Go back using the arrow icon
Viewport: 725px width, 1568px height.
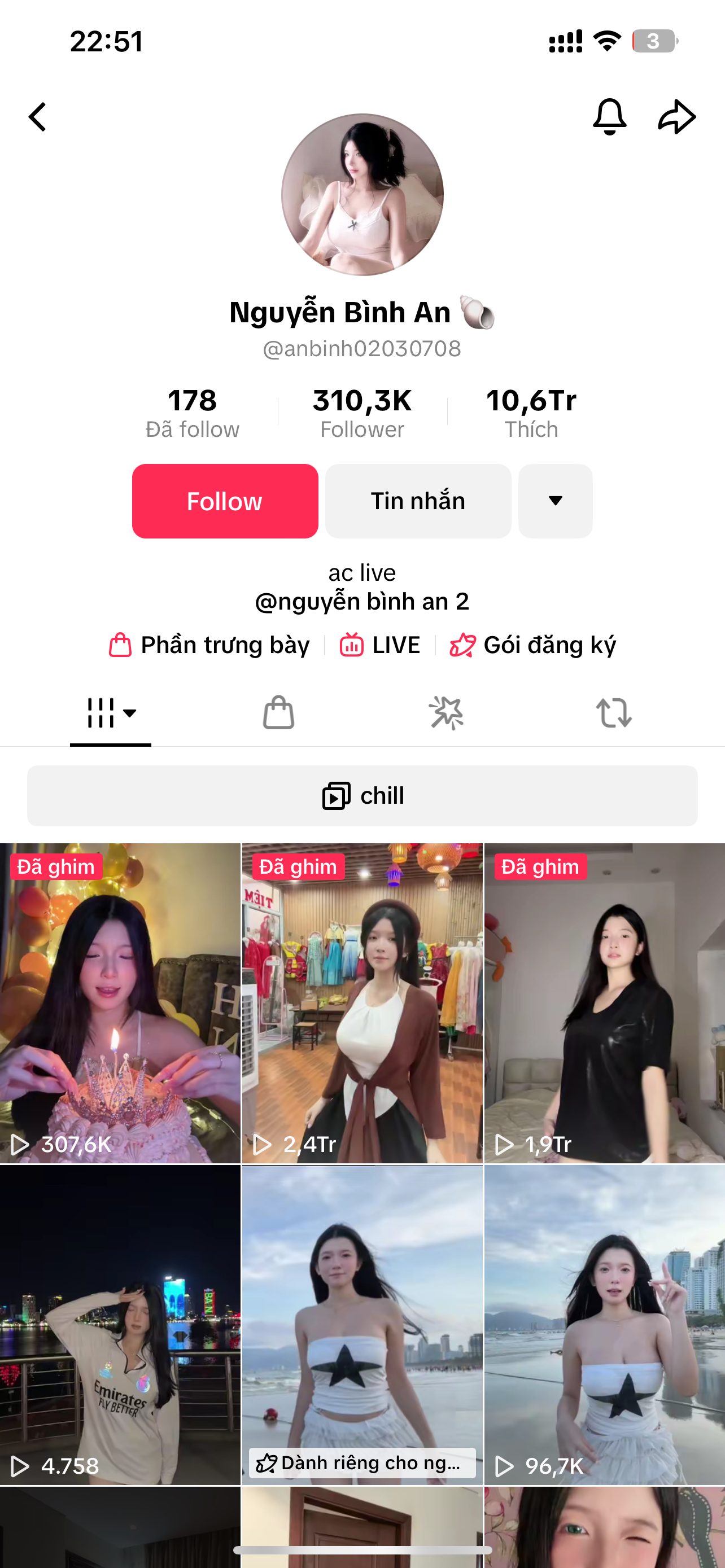click(38, 117)
